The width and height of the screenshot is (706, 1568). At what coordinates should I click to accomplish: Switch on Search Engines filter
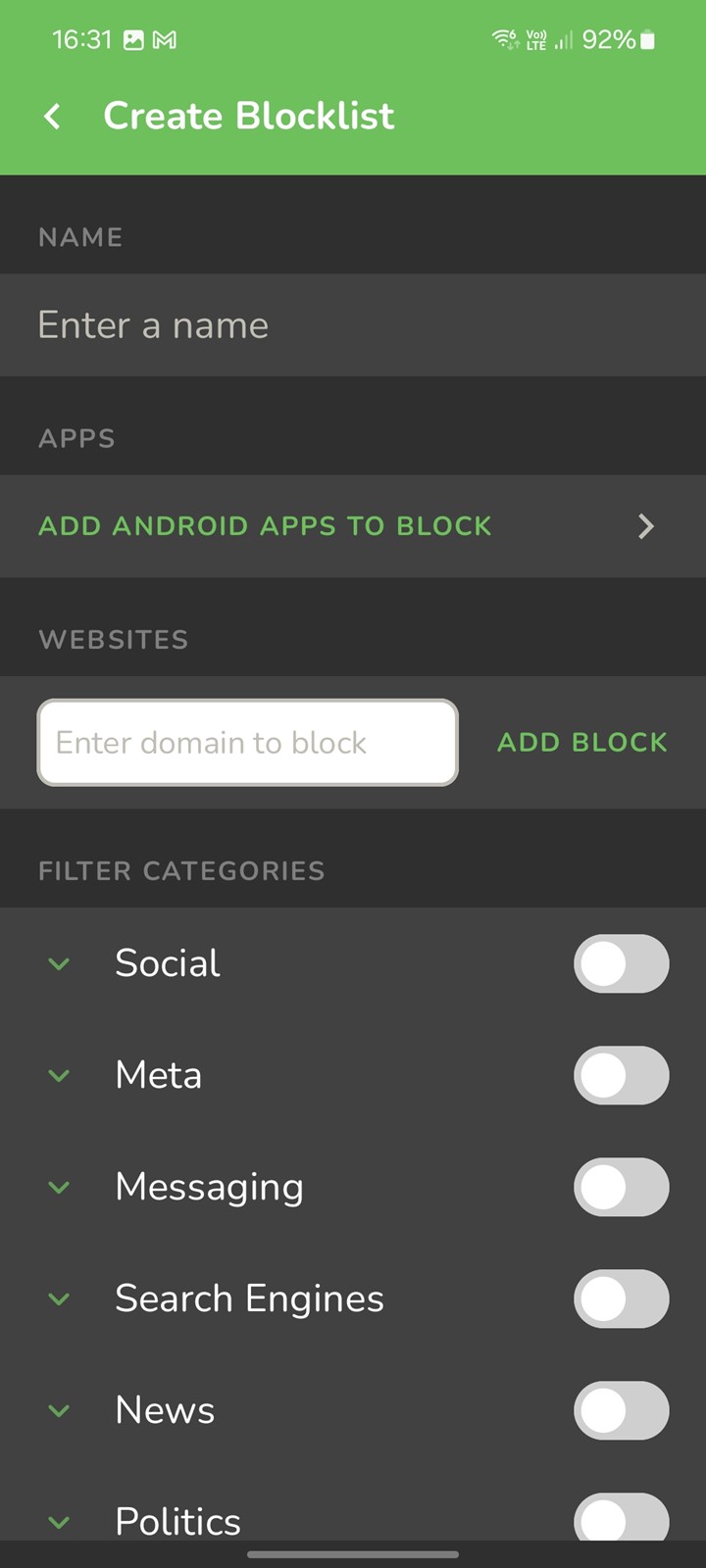coord(622,1298)
